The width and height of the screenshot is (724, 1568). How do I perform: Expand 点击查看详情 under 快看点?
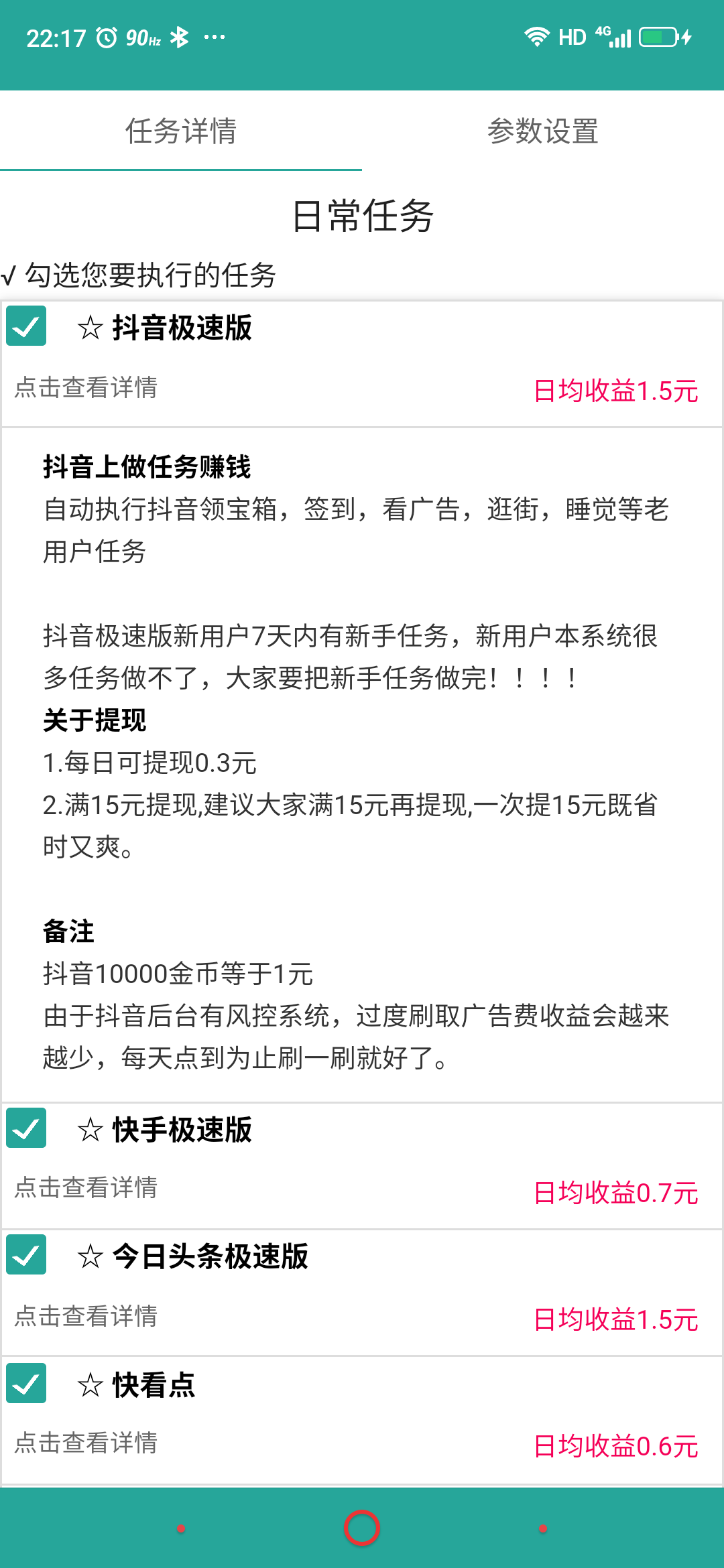click(x=86, y=1443)
